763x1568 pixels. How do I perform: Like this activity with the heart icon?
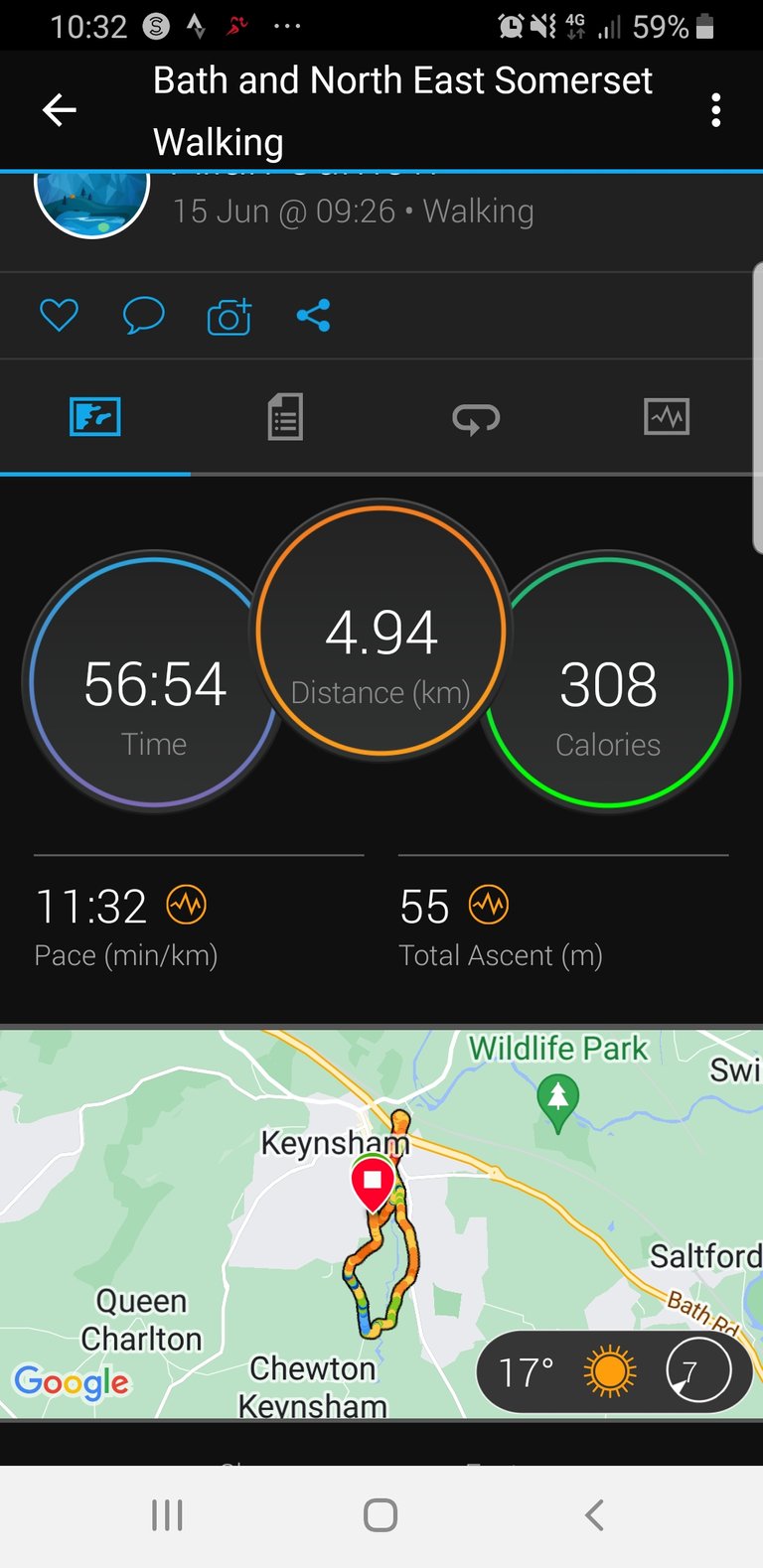click(x=59, y=316)
